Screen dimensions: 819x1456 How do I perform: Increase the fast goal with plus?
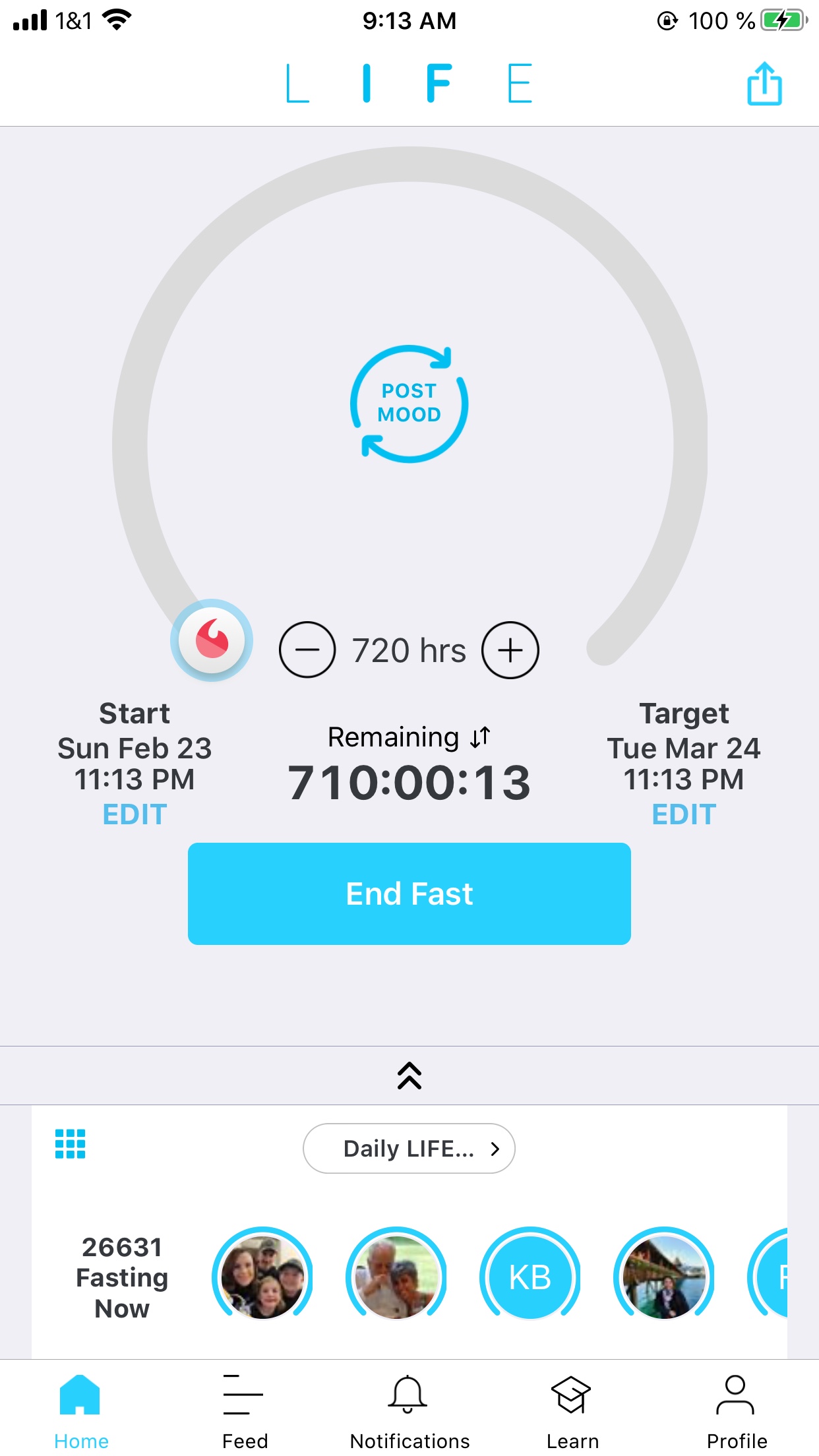coord(510,650)
